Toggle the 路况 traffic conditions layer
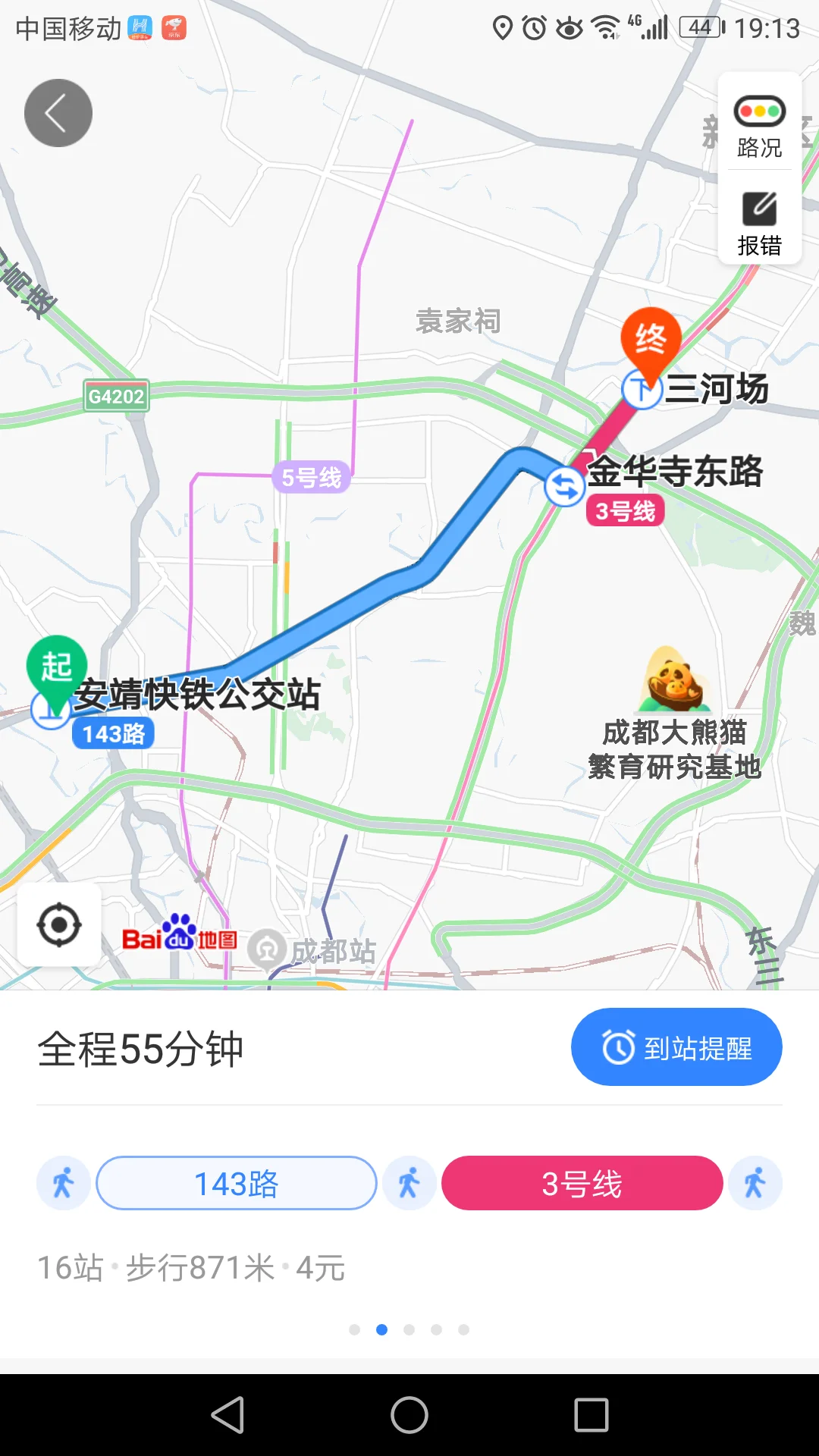Image resolution: width=819 pixels, height=1456 pixels. [759, 121]
